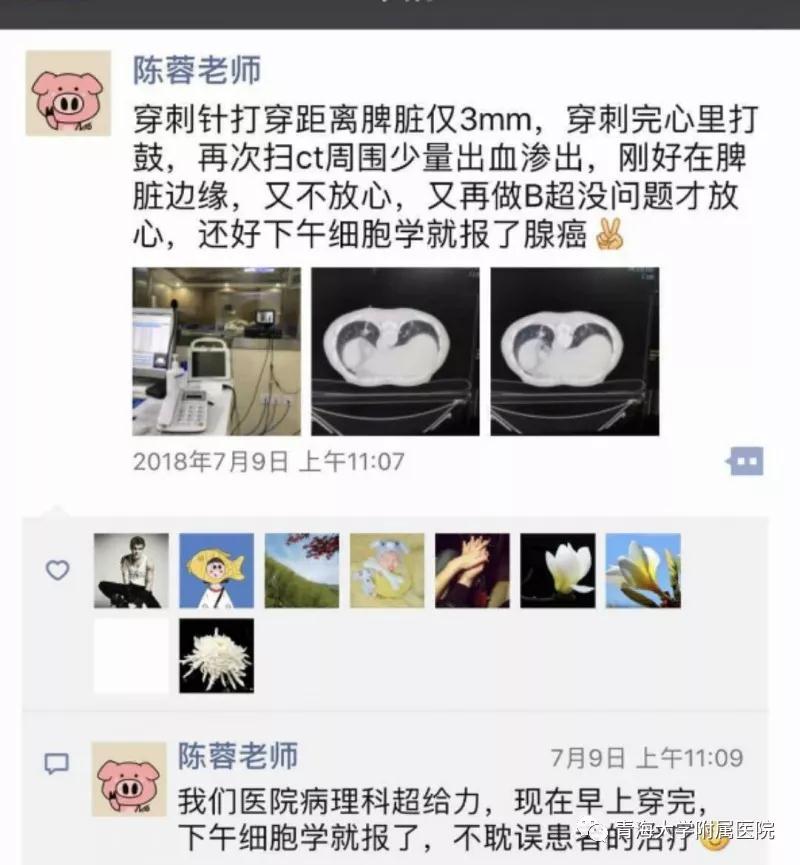Open the liker with the green hillside avatar
800x865 pixels.
[x=301, y=571]
